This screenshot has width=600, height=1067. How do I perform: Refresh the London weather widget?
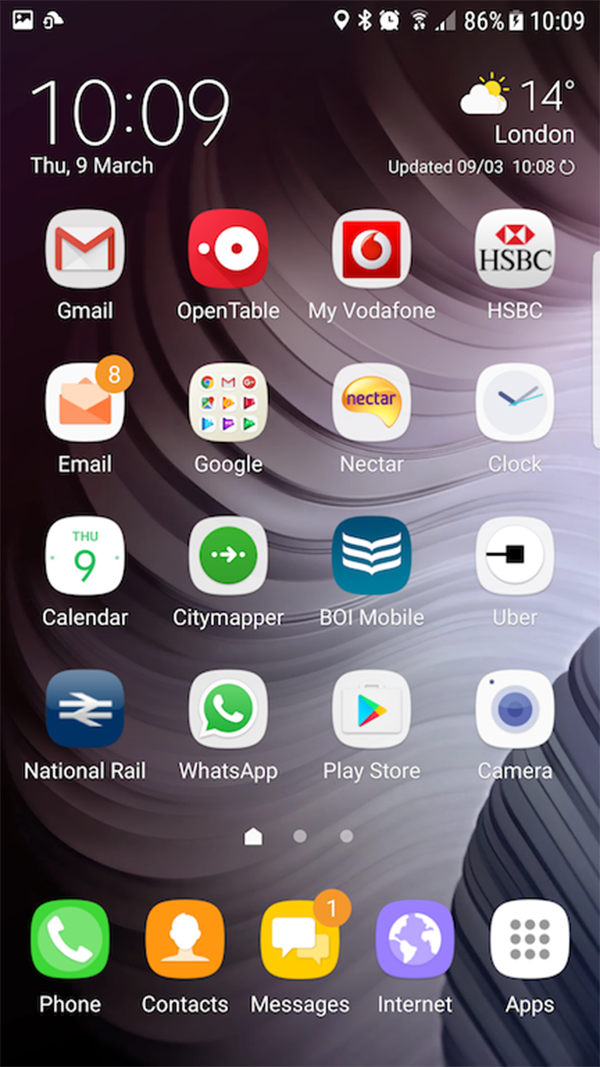point(568,168)
